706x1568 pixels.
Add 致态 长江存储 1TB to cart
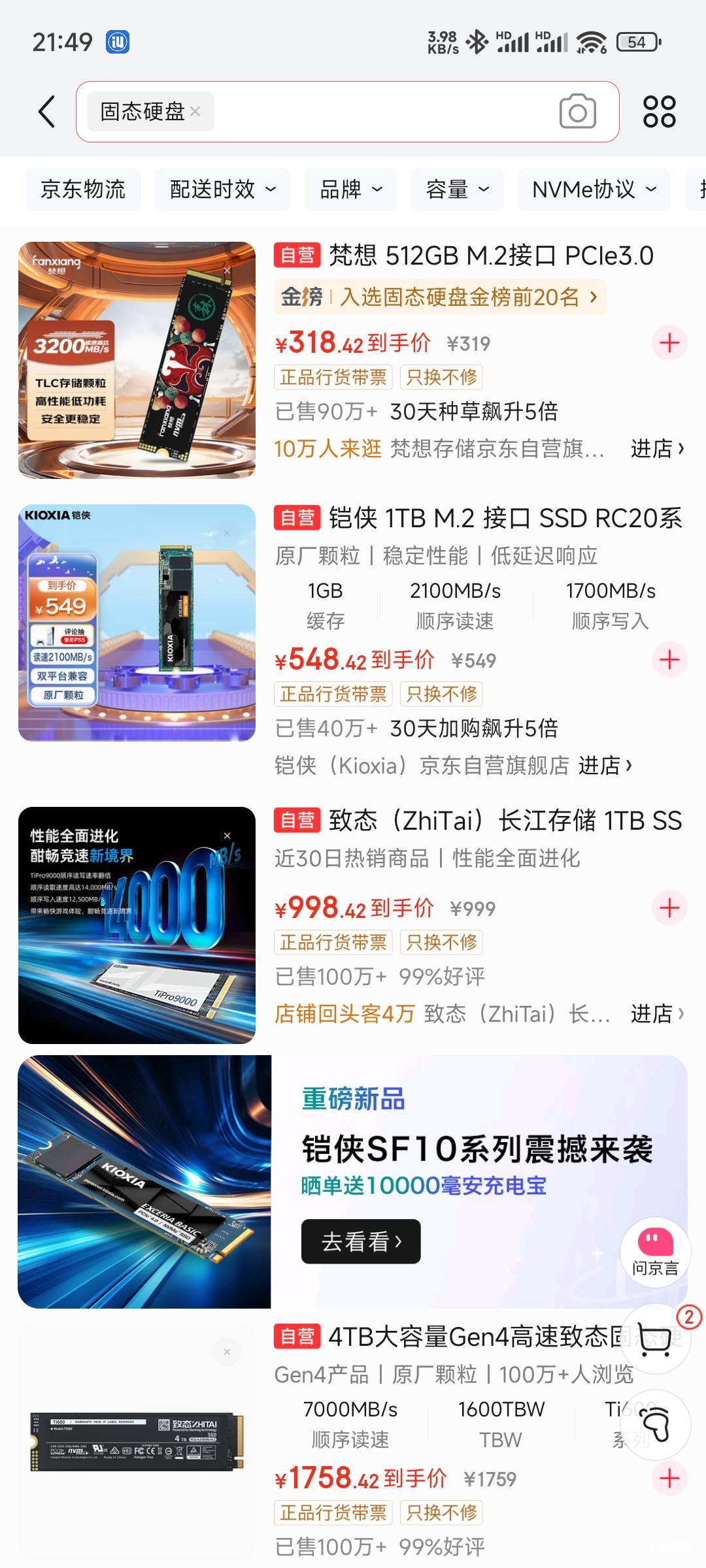point(669,908)
